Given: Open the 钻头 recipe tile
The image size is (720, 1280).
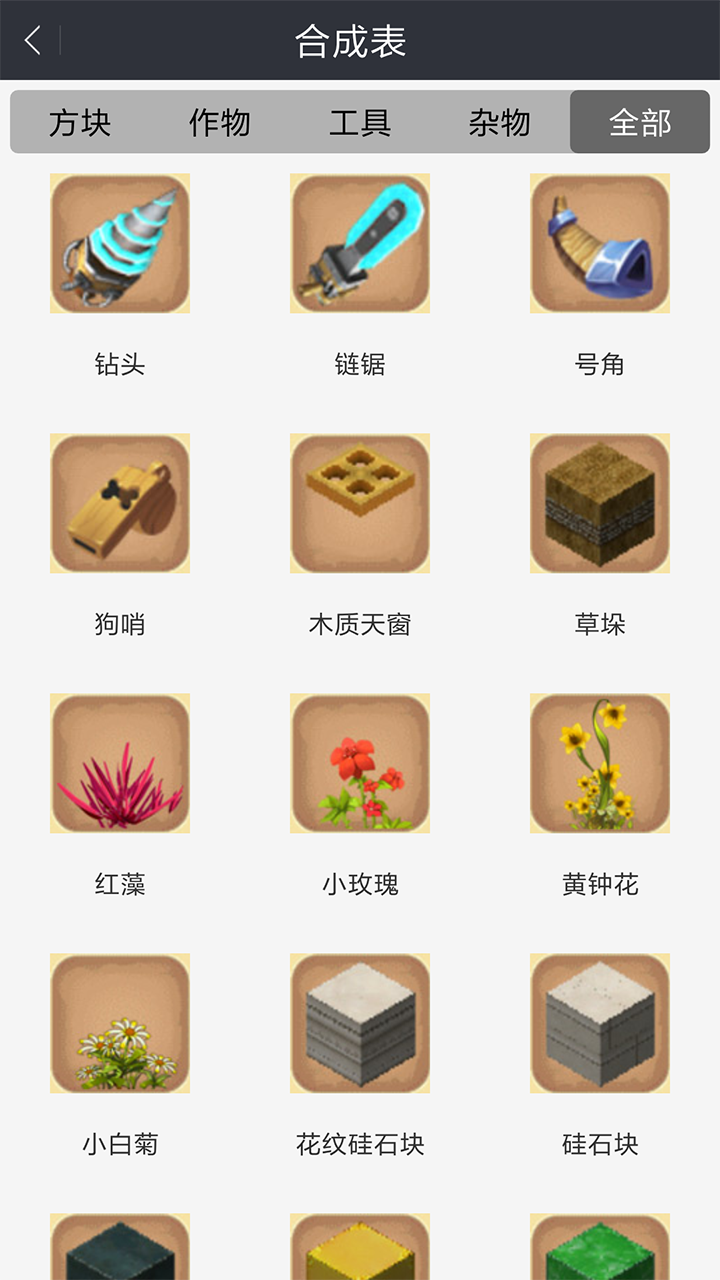Looking at the screenshot, I should coord(120,244).
